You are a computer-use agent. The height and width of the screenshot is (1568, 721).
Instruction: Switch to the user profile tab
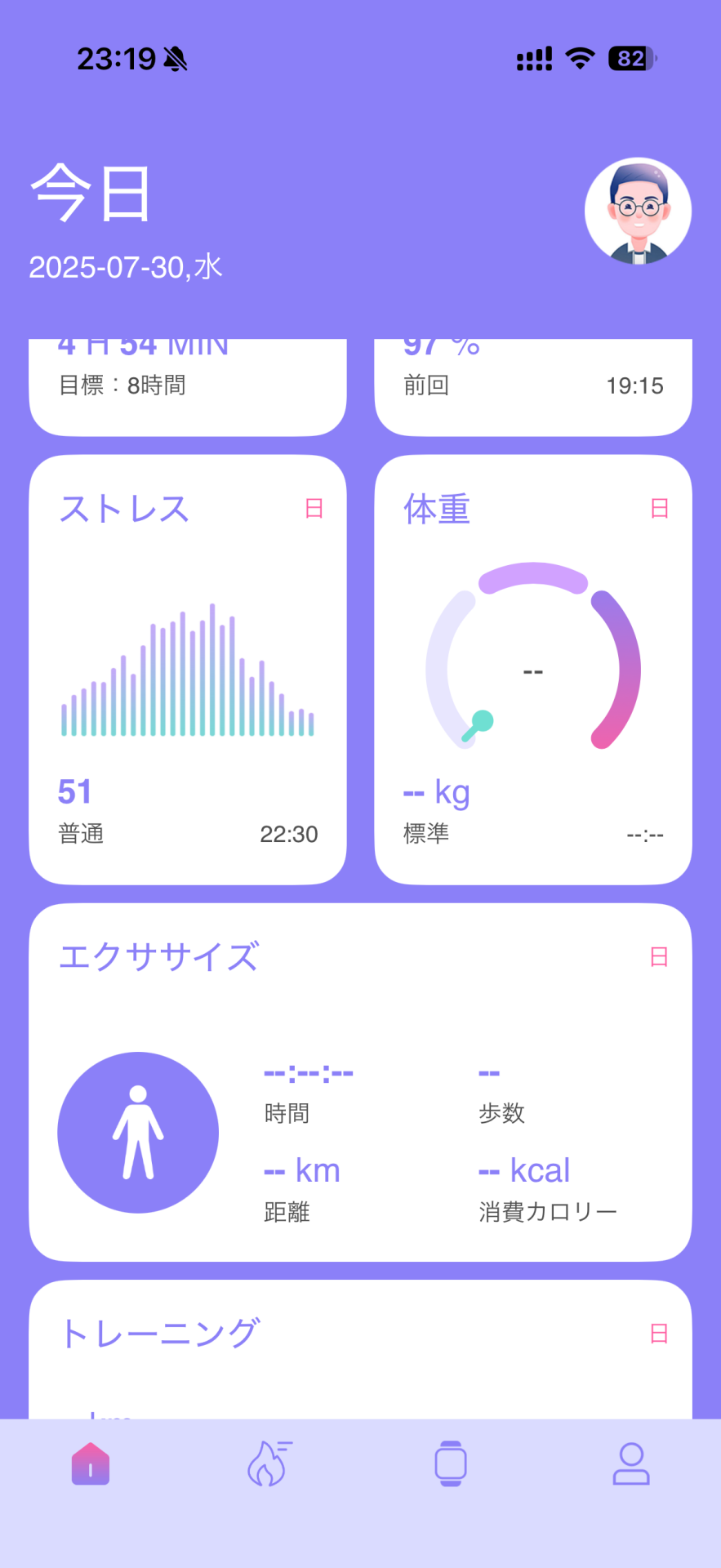631,1464
